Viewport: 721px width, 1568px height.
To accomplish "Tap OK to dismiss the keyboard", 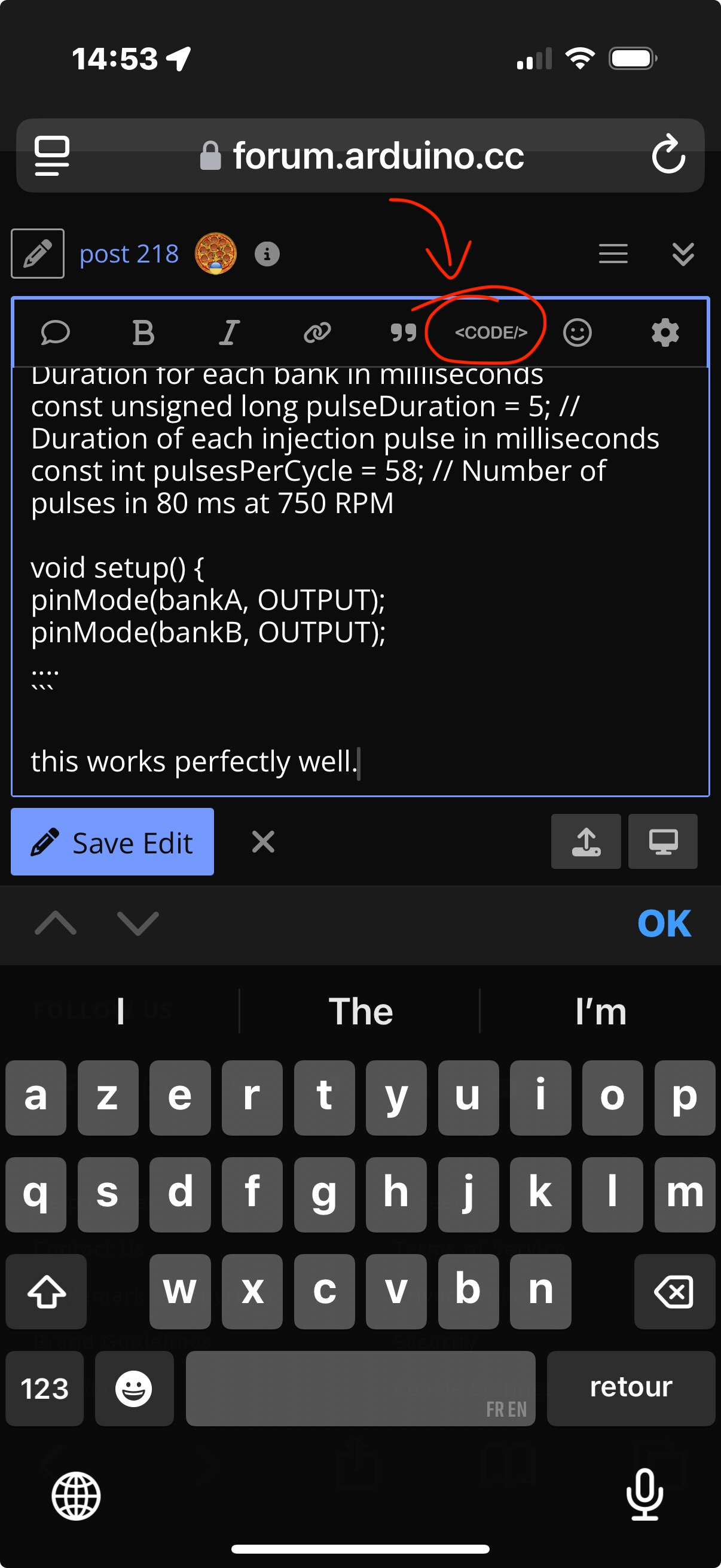I will click(663, 923).
